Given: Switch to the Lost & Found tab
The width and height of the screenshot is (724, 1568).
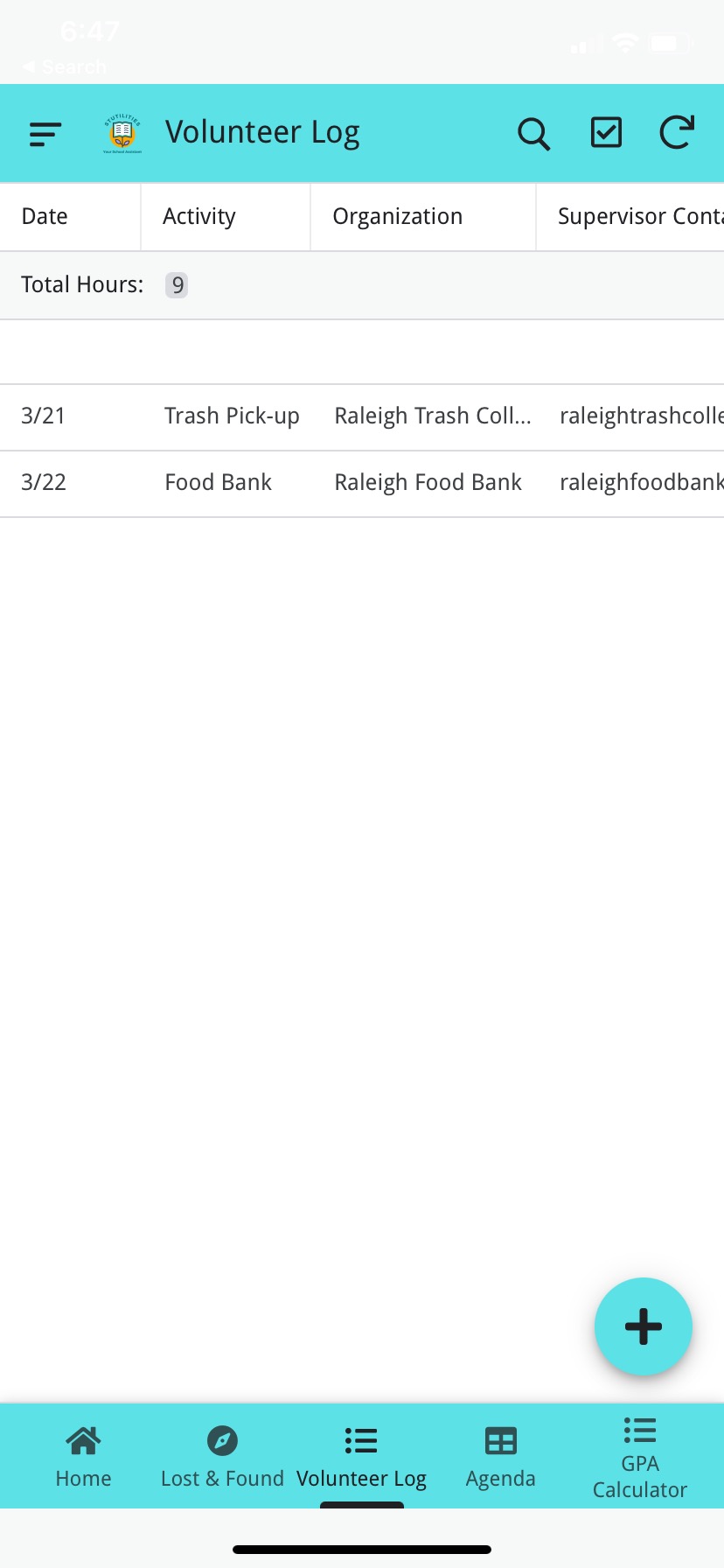Looking at the screenshot, I should 222,1456.
